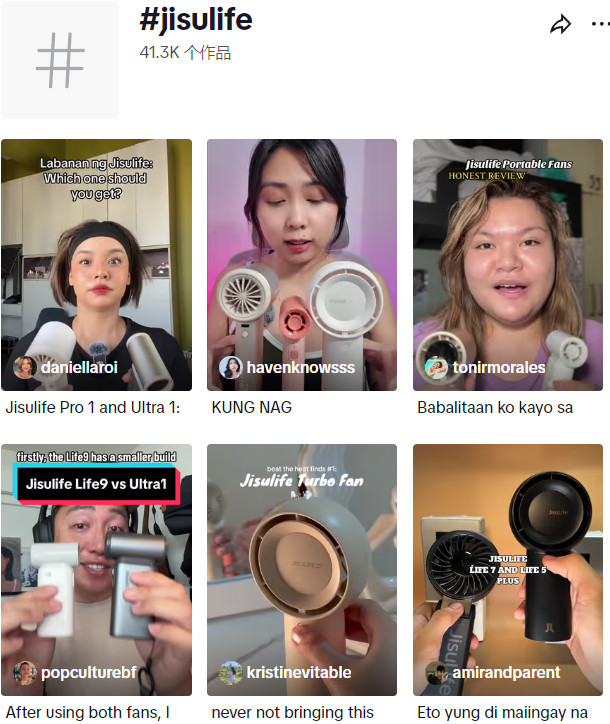
Task: Open amirandparent's Life 7 and Life 5 video
Action: pyautogui.click(x=508, y=569)
